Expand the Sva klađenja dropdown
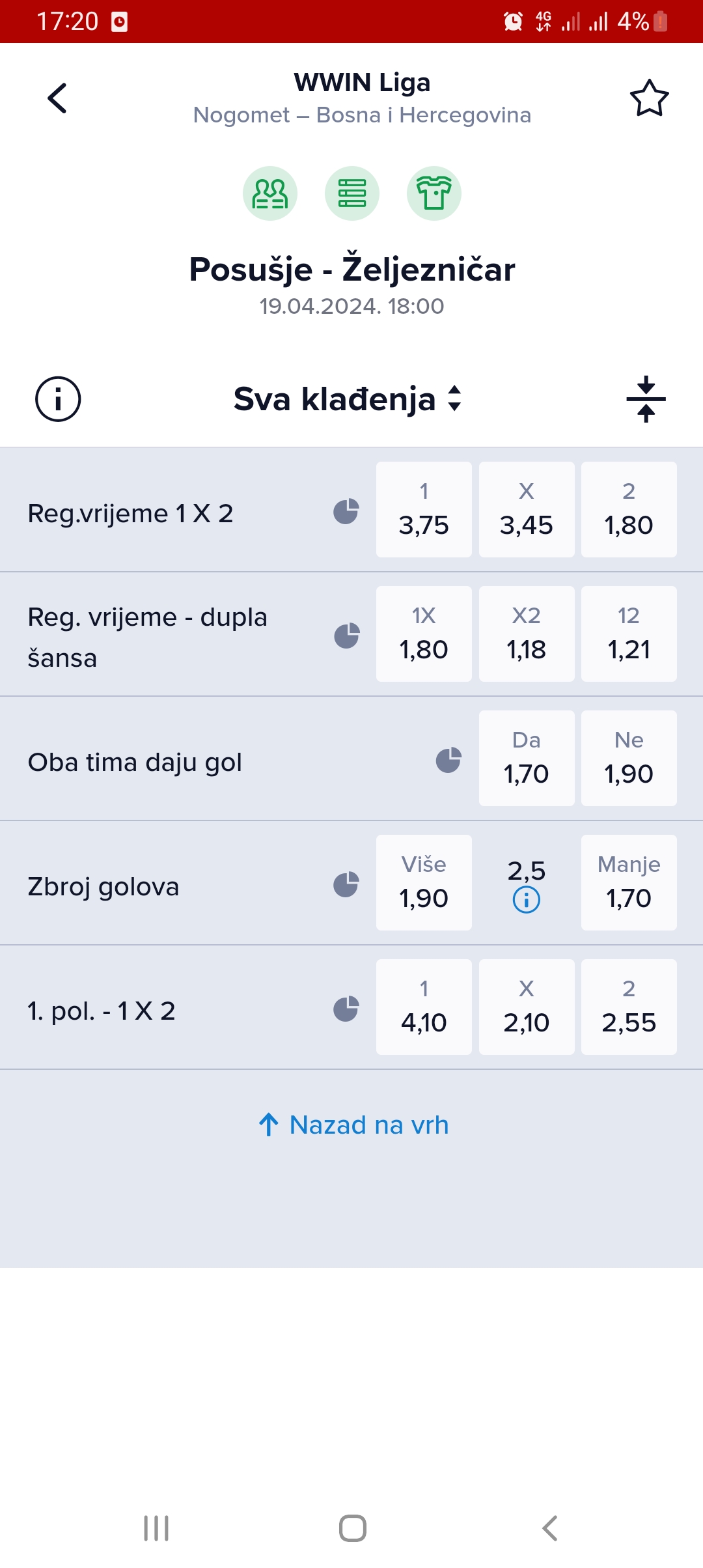 (348, 399)
